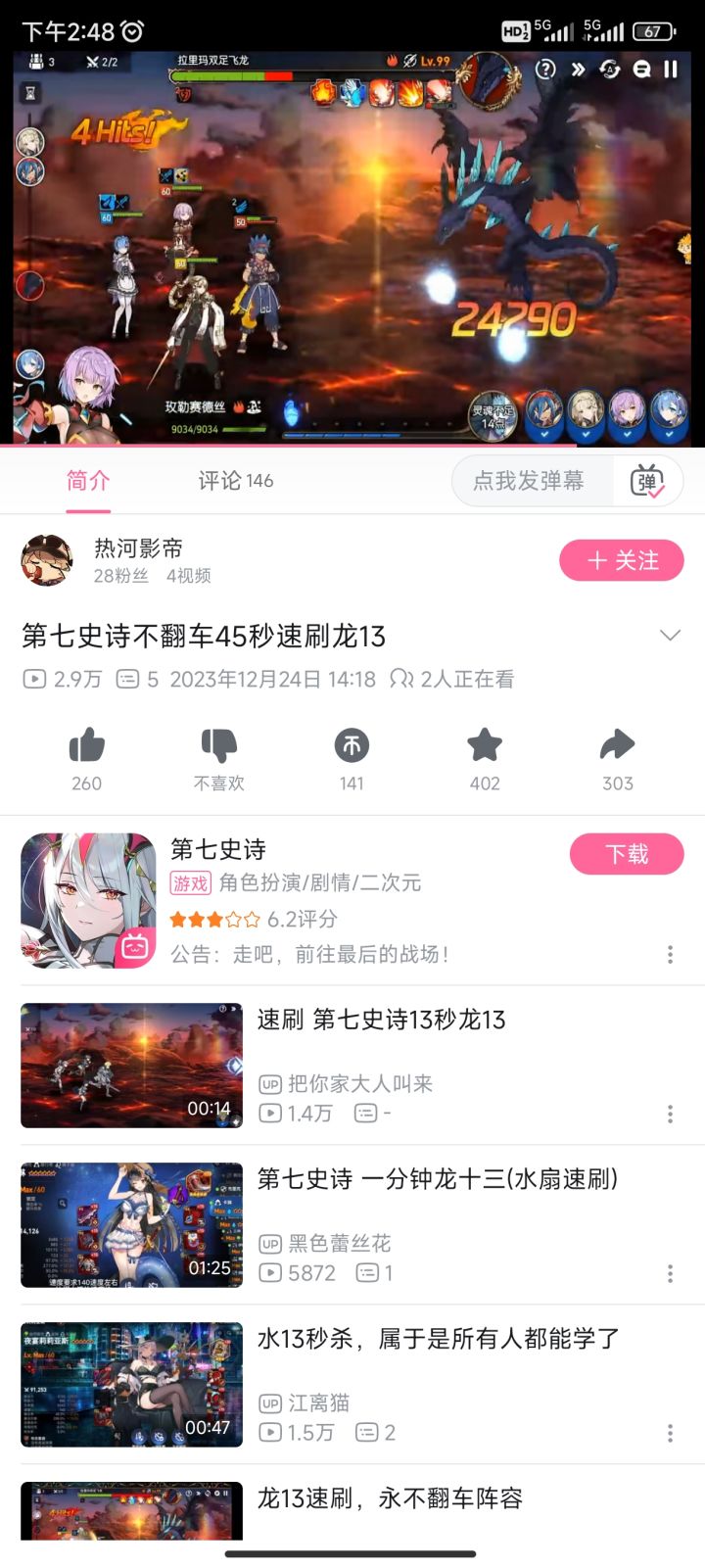Click the 6.2 star rating control
Viewport: 705px width, 1568px height.
click(x=240, y=919)
